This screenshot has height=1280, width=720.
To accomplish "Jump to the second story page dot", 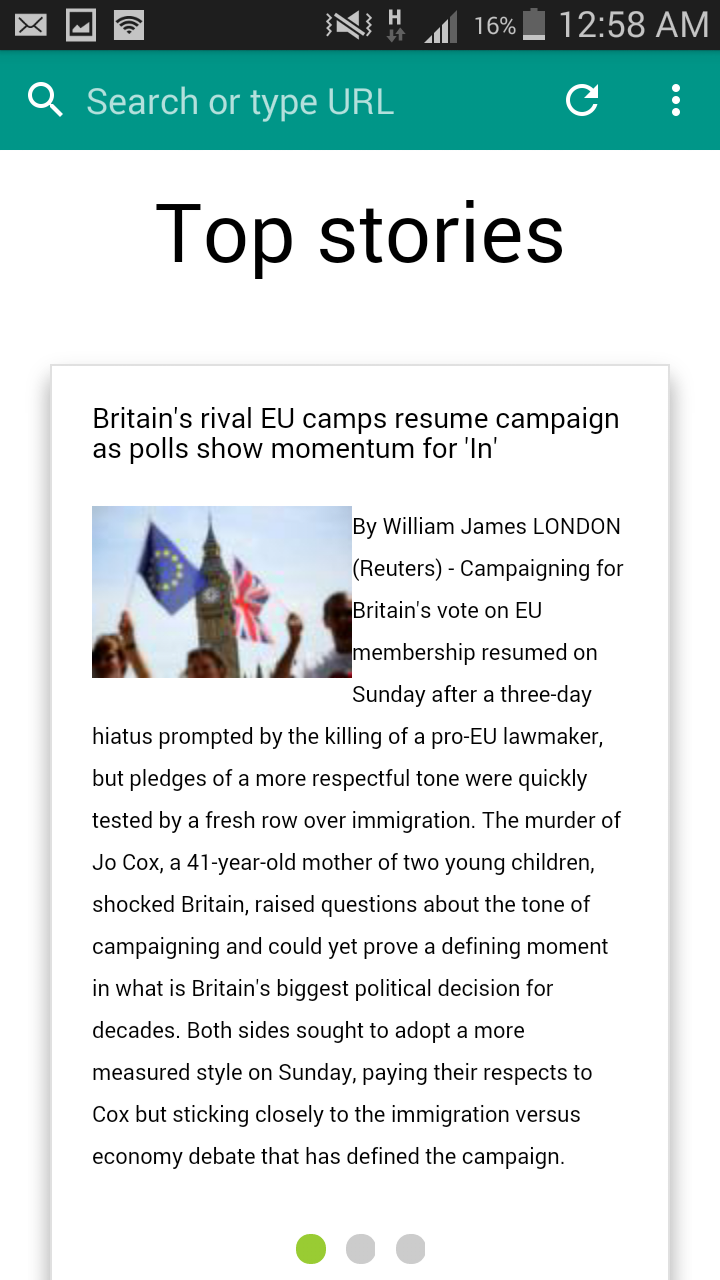I will 360,1249.
